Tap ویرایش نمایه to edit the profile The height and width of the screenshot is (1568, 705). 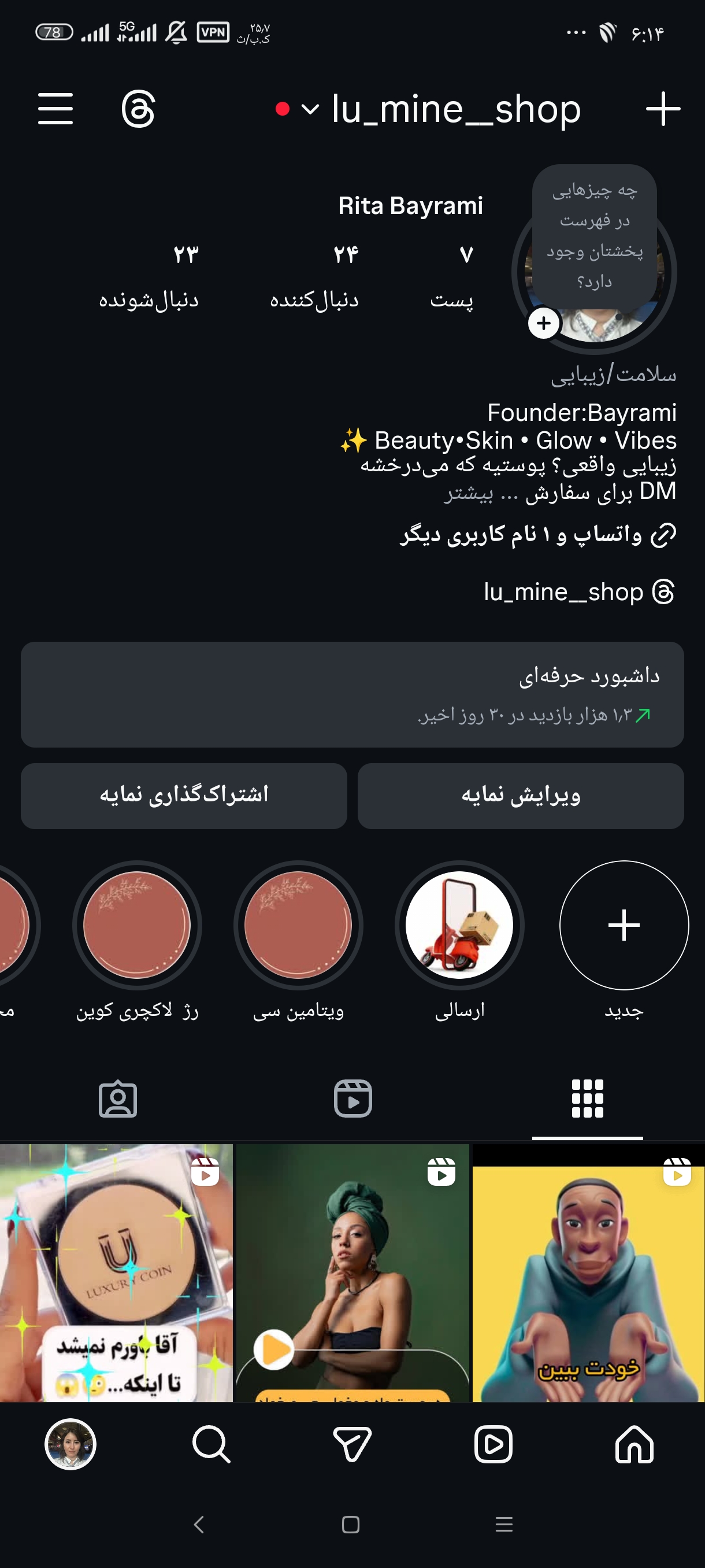[521, 796]
